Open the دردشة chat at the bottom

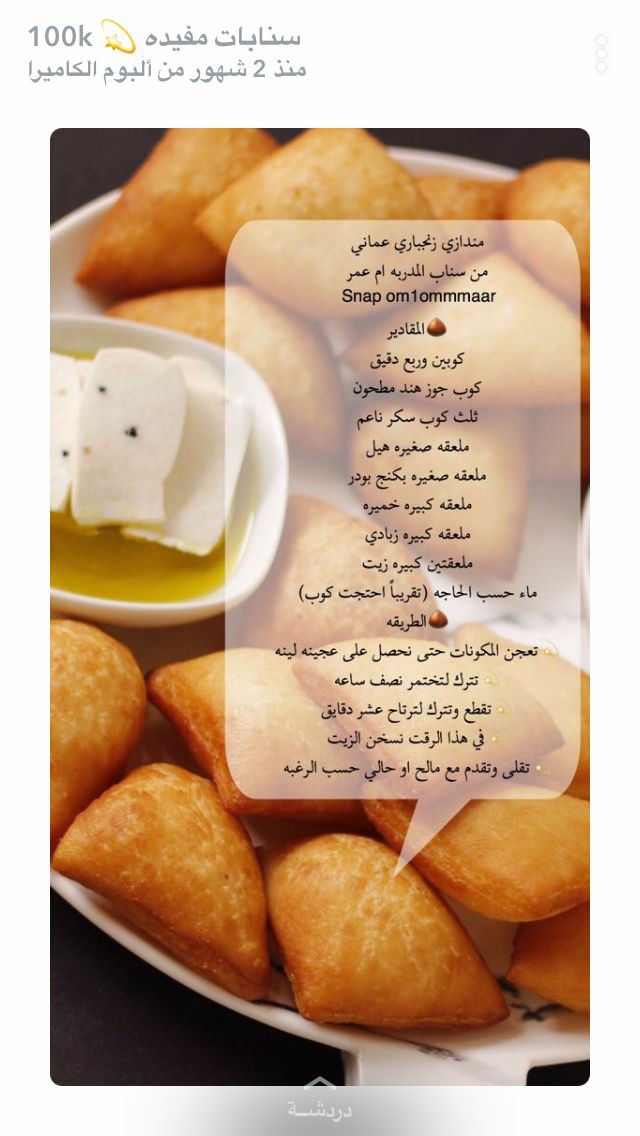(319, 1104)
